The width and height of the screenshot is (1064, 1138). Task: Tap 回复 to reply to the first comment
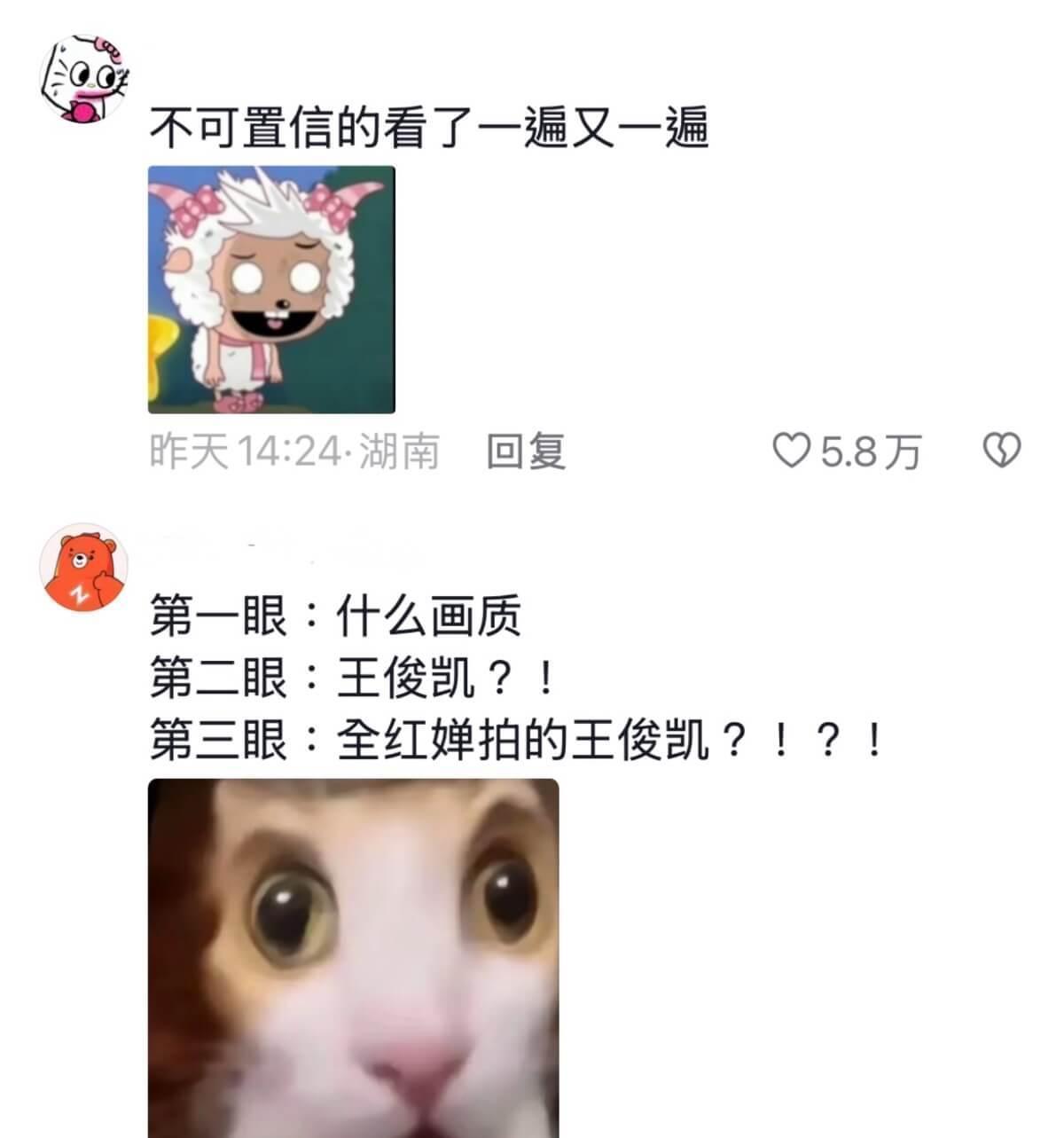point(526,451)
